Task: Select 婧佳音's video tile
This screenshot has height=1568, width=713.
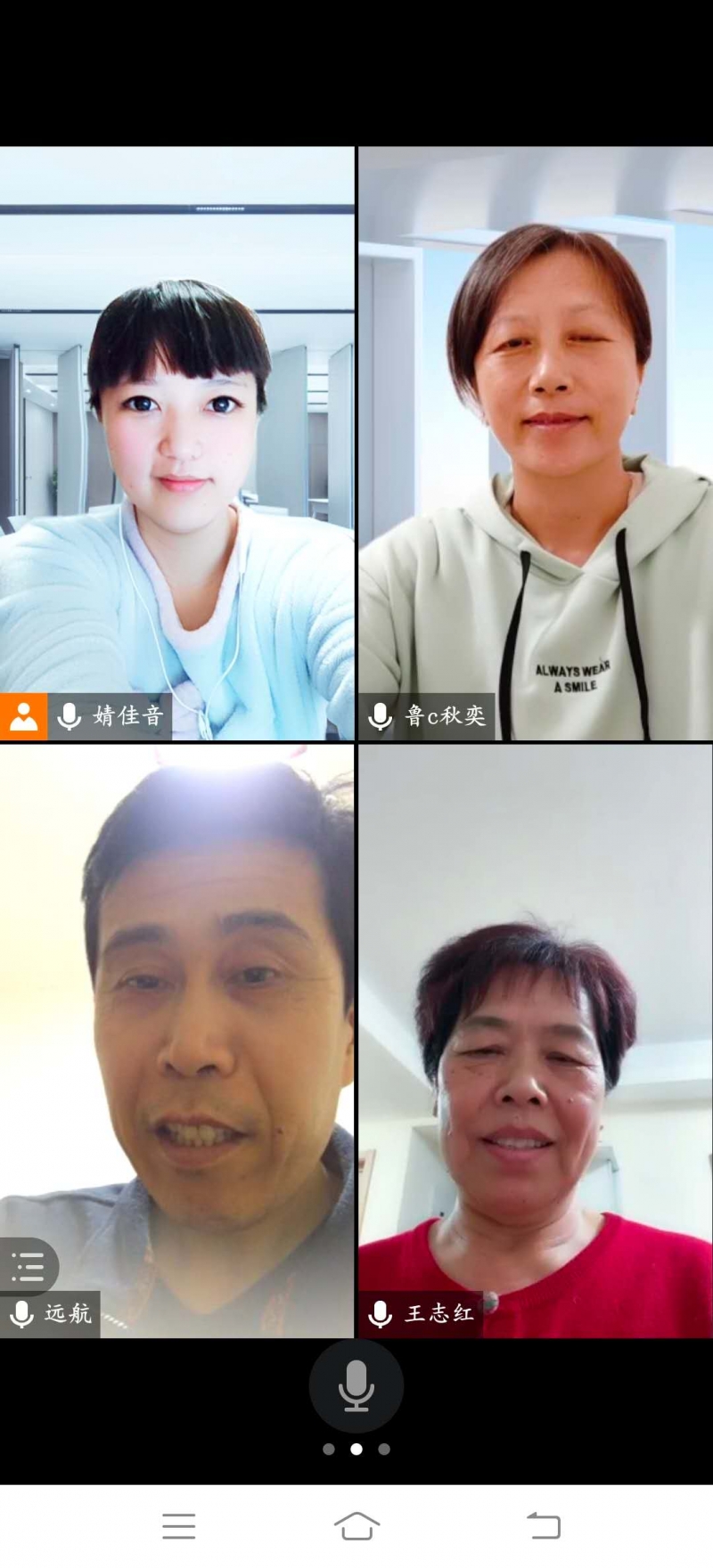Action: (x=176, y=443)
